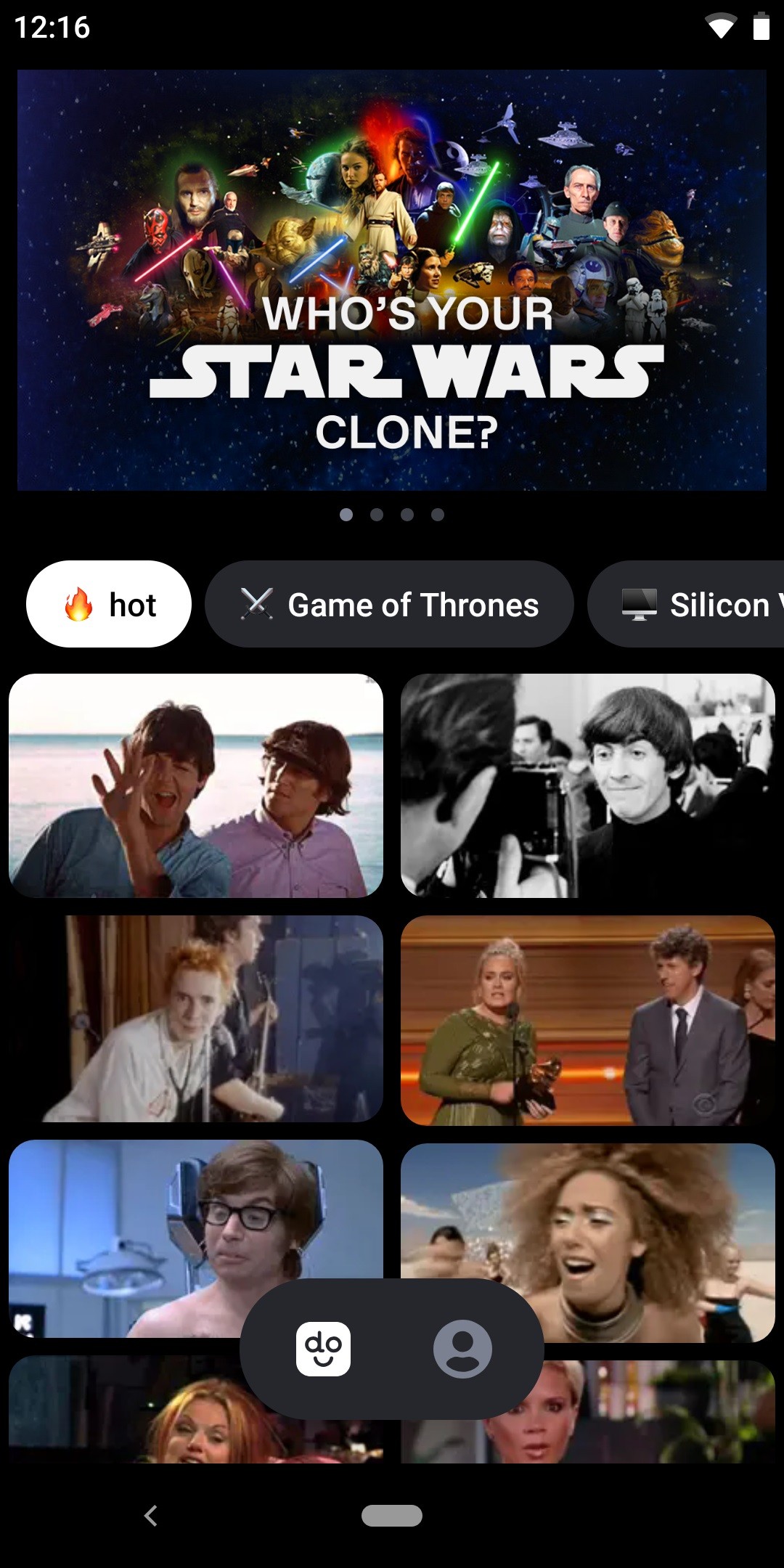Switch to the home 'do' tab
The height and width of the screenshot is (1568, 784).
click(323, 1349)
